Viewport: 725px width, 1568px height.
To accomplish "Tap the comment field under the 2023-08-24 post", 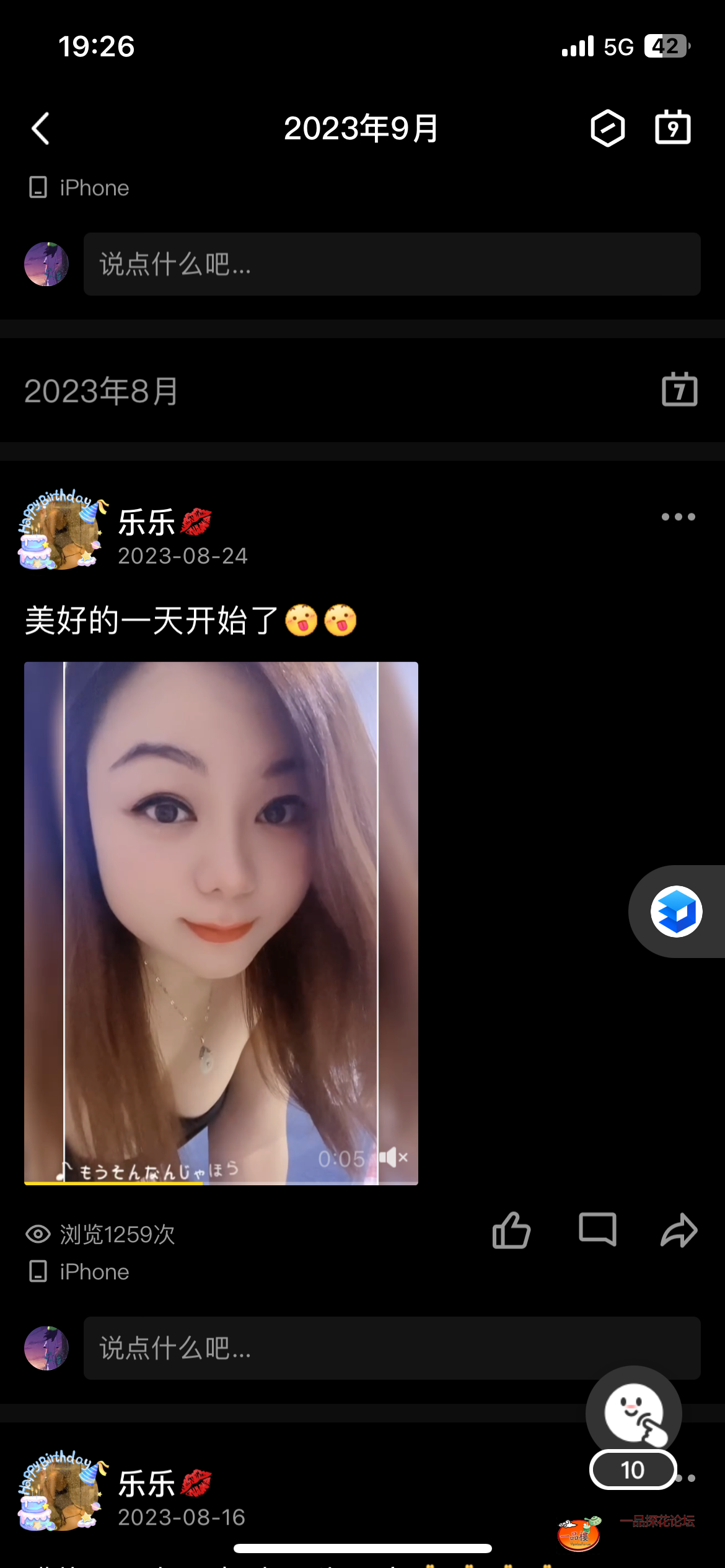I will point(392,1348).
